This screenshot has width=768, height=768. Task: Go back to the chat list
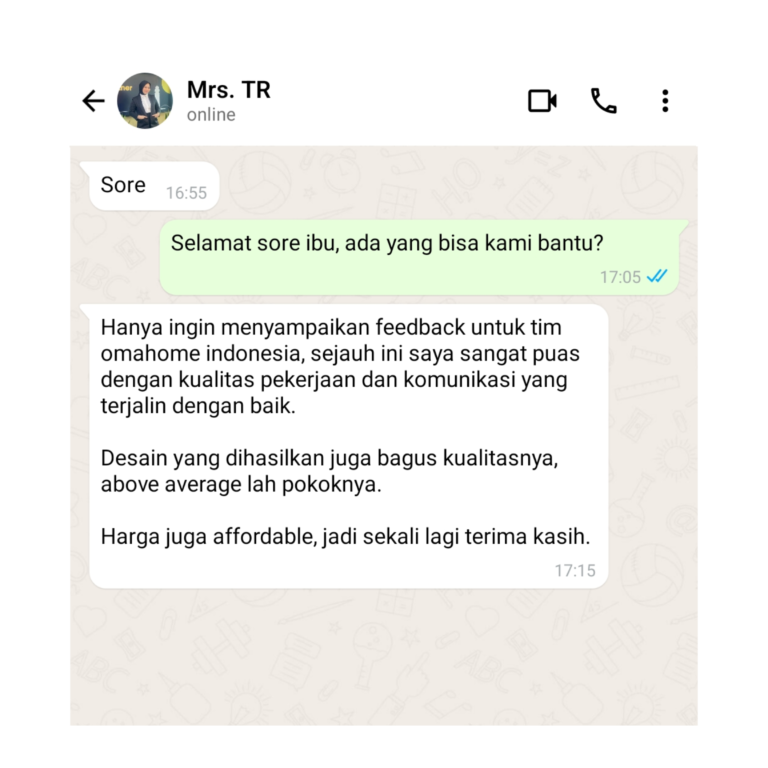click(93, 101)
